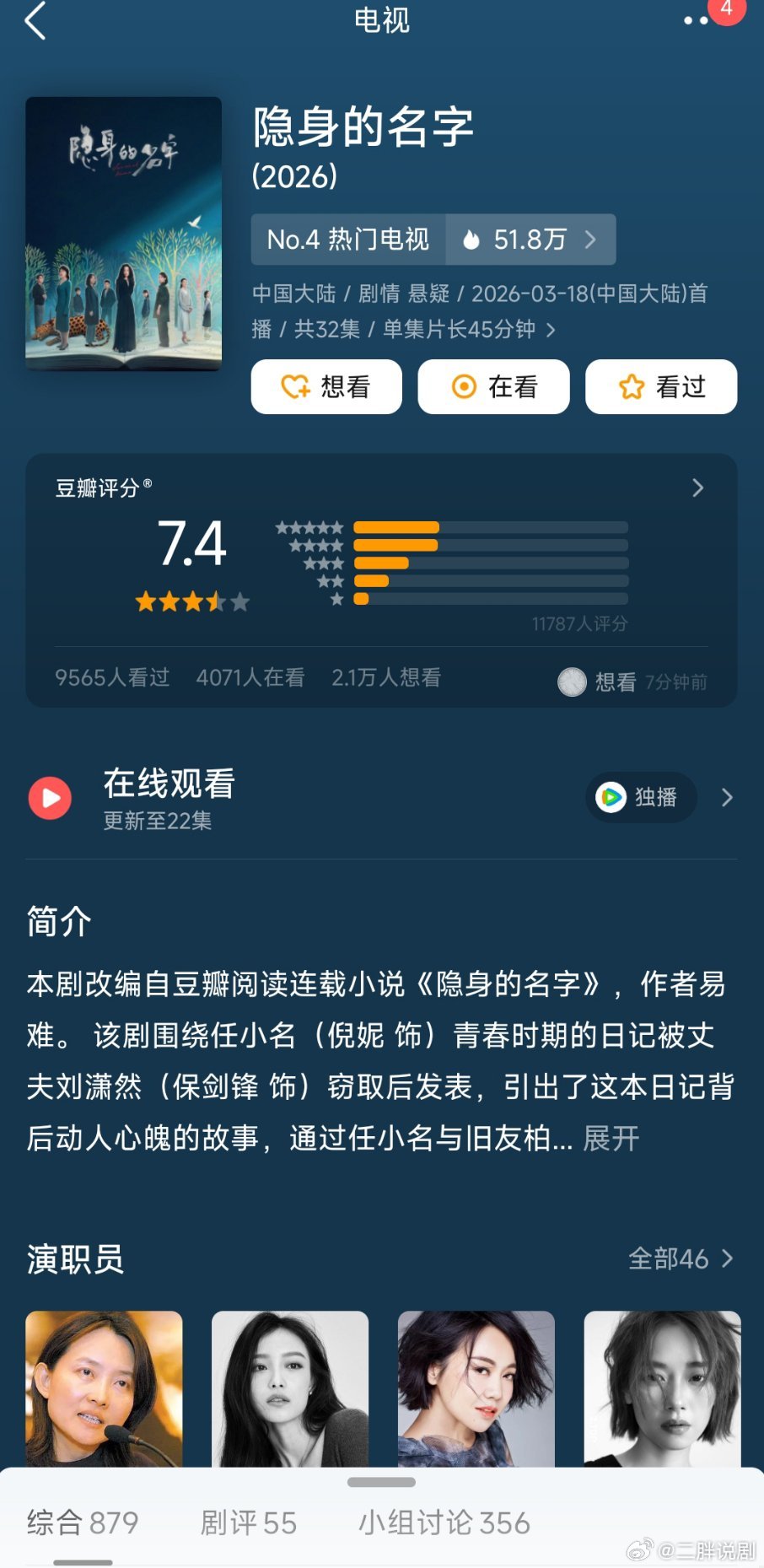Toggle 想看 status for this show
The height and width of the screenshot is (1568, 764).
tap(326, 386)
